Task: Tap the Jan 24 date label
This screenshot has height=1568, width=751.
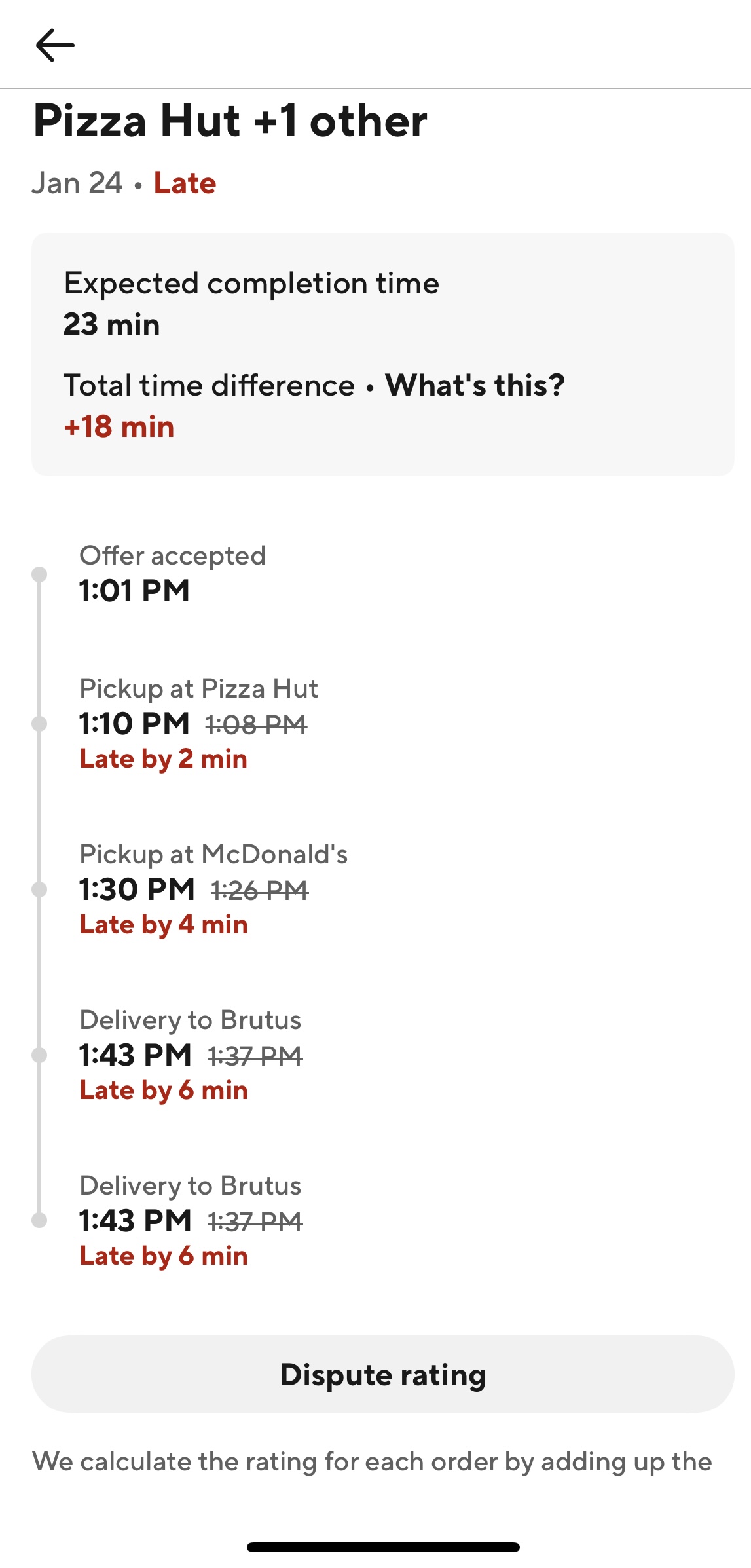Action: 77,183
